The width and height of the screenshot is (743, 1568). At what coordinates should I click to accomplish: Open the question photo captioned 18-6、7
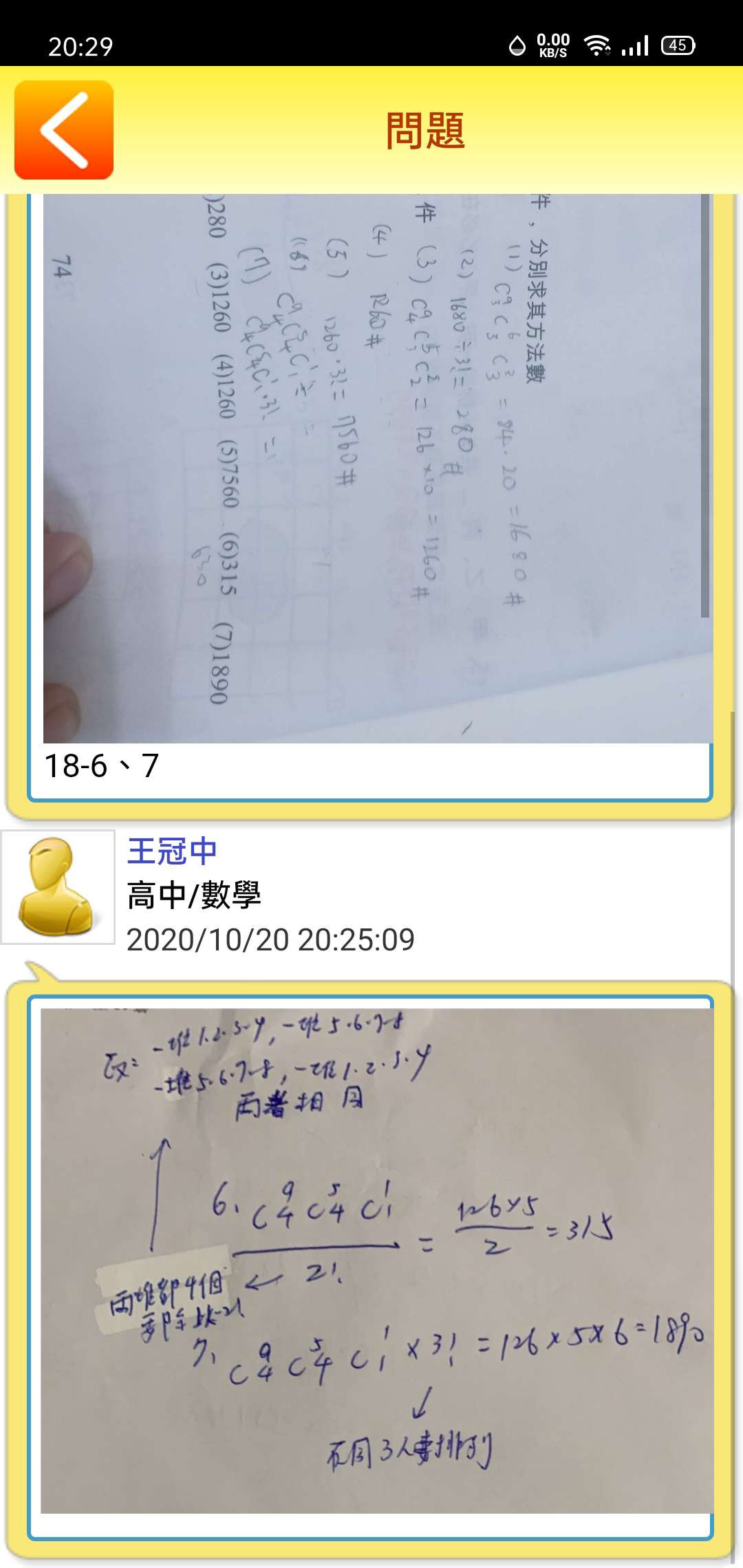point(377,468)
